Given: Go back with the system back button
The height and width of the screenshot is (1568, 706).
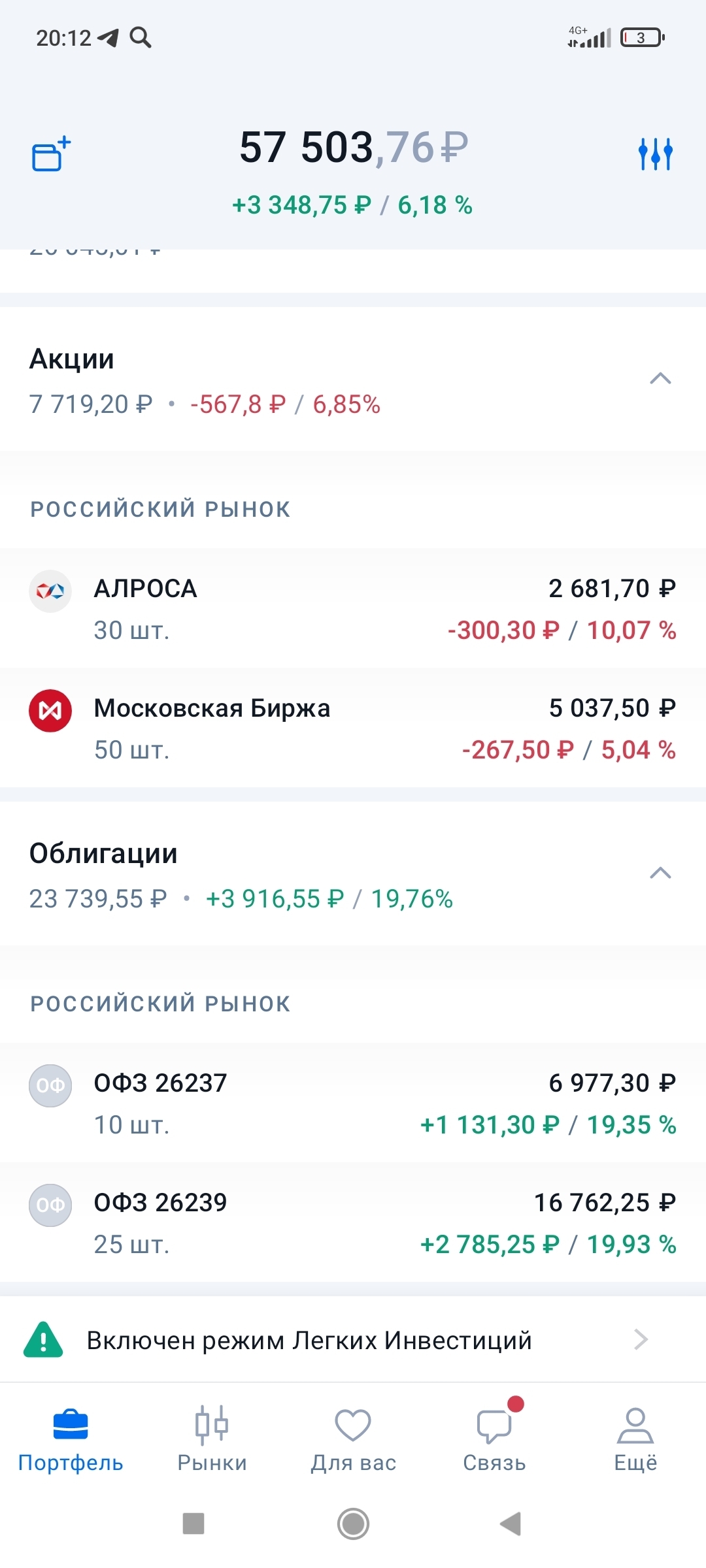Looking at the screenshot, I should click(511, 1524).
